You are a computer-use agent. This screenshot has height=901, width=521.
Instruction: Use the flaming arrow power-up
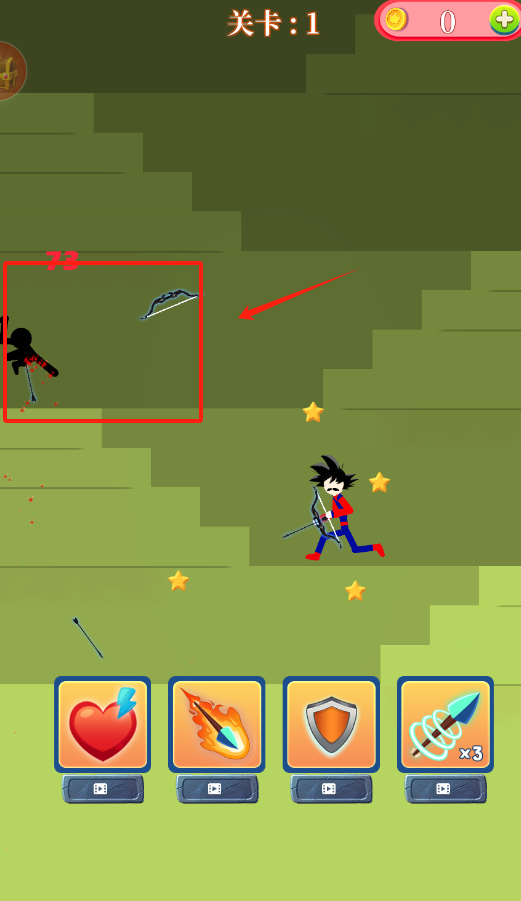[x=217, y=724]
